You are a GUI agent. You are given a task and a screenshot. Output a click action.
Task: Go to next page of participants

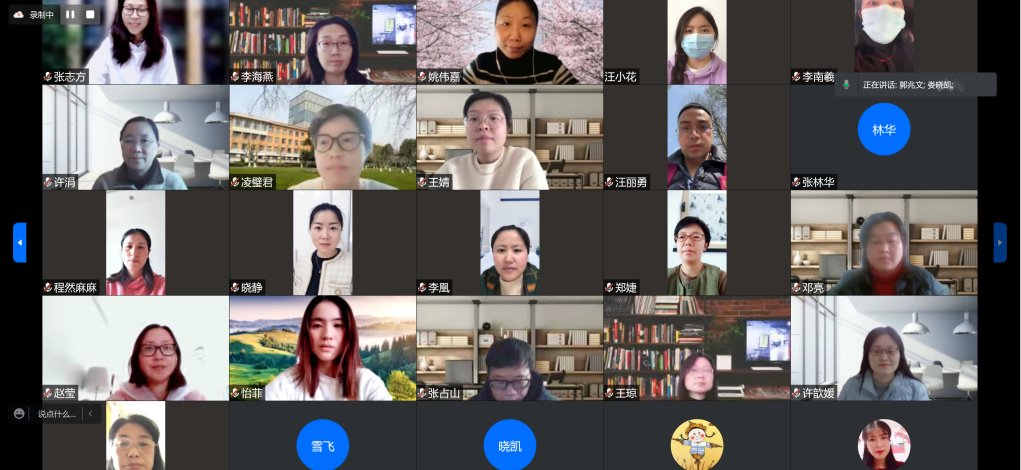pos(999,242)
